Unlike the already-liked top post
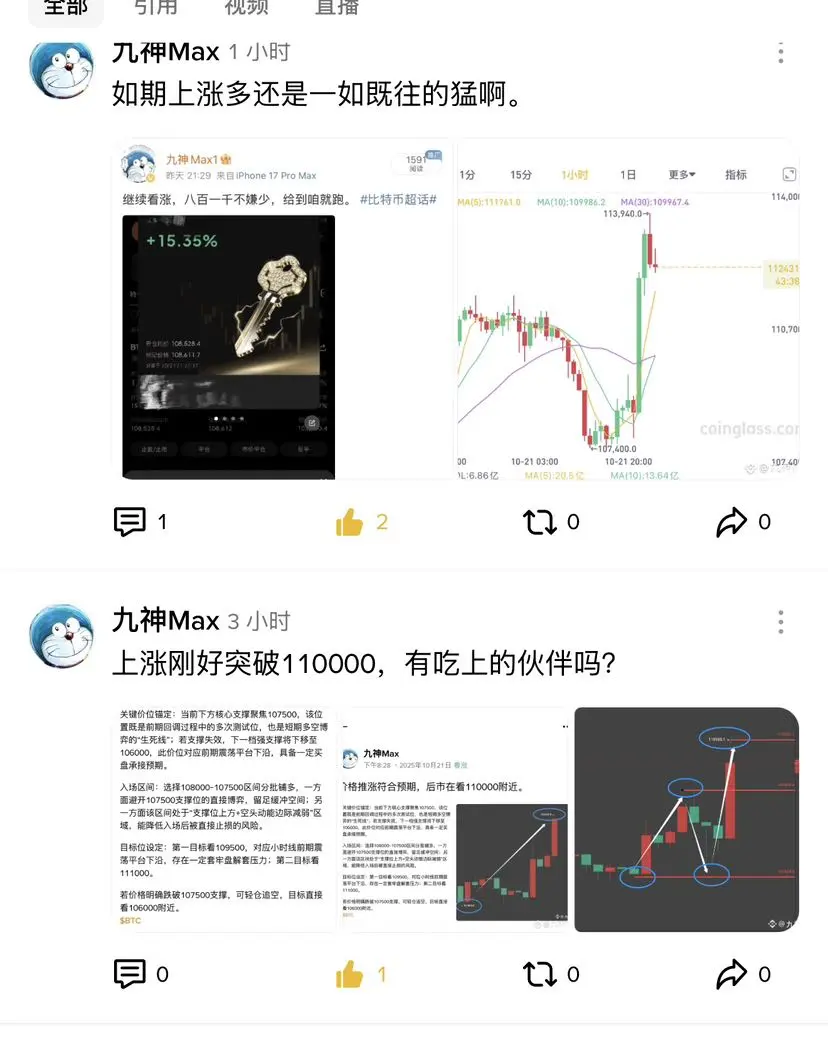Viewport: 828px width, 1042px height. pos(349,521)
